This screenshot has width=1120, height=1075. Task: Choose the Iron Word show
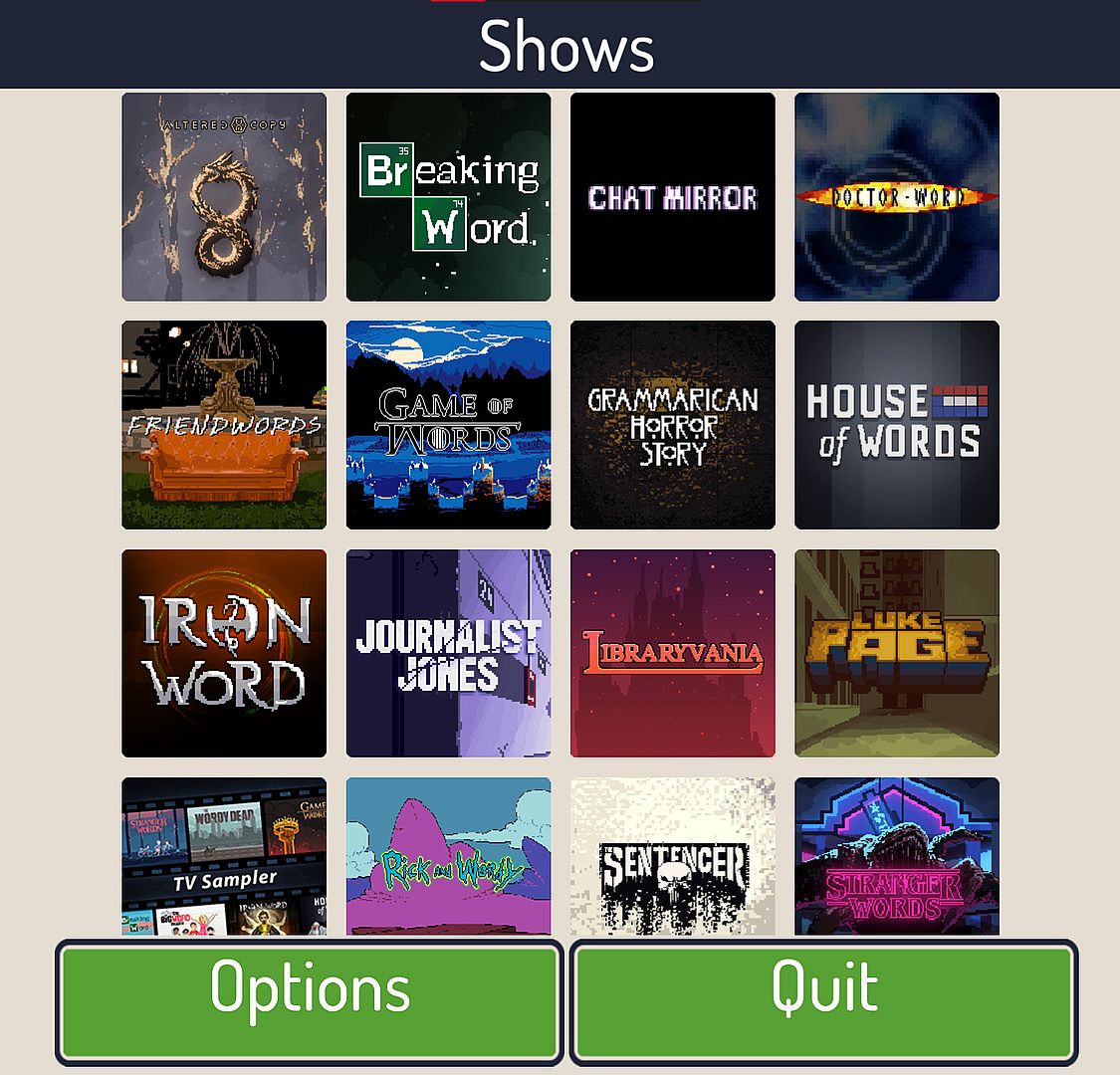click(x=224, y=653)
